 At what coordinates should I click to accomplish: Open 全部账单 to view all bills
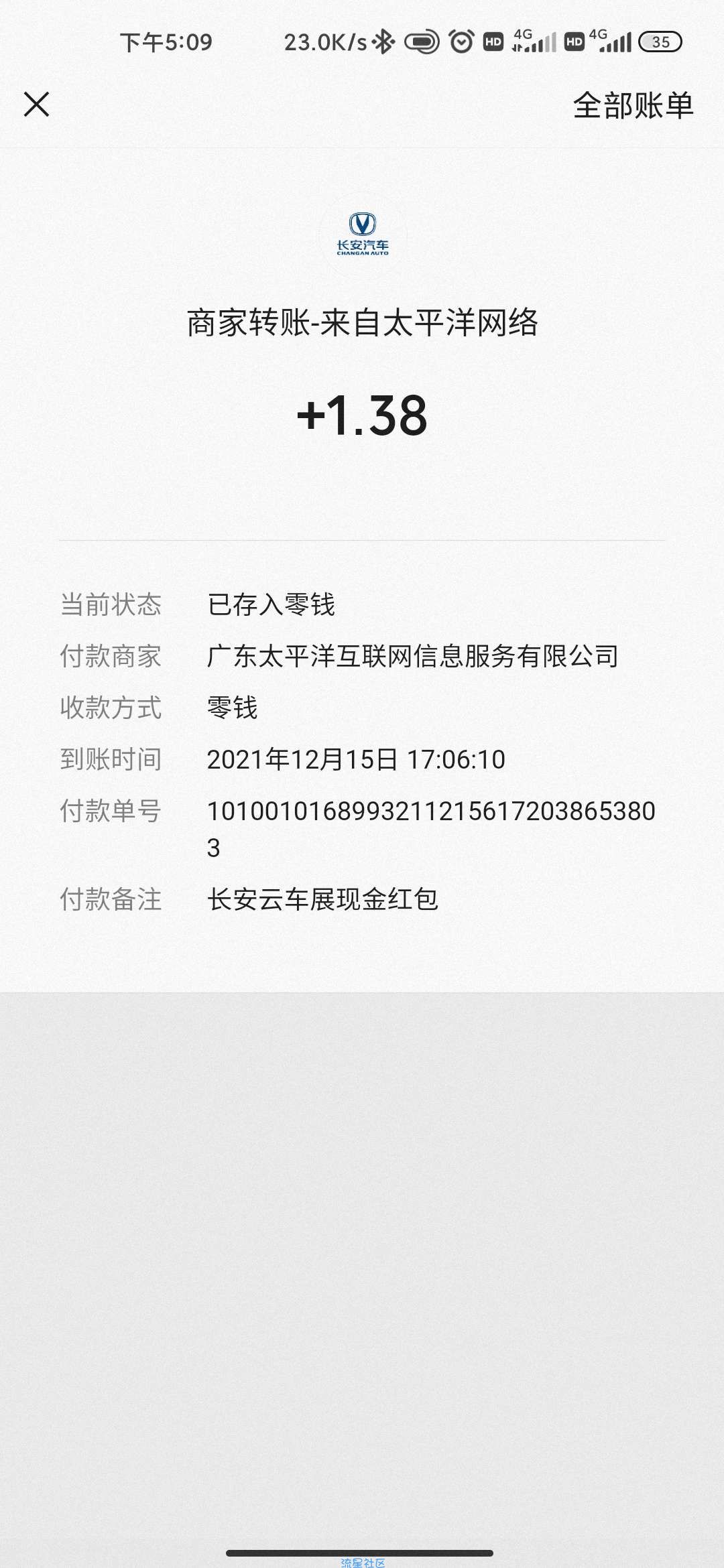point(633,105)
